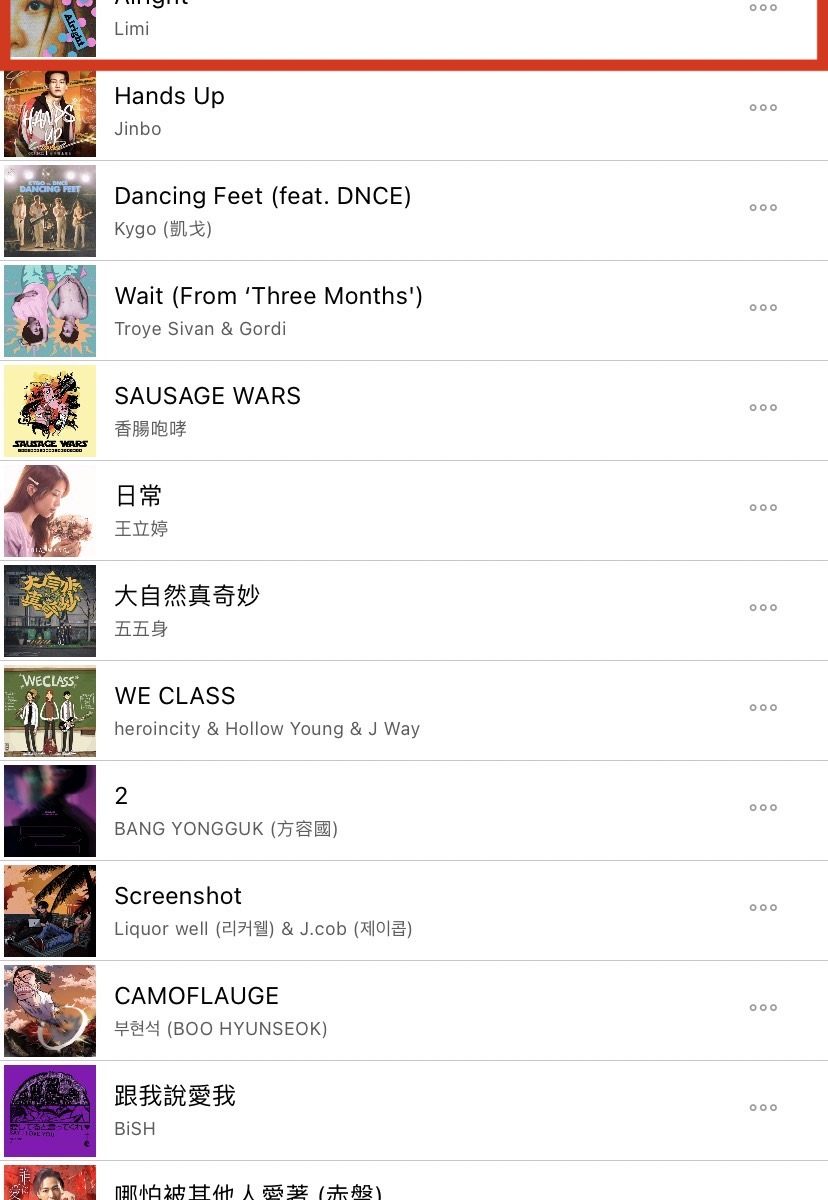Open more options for Screenshot
The width and height of the screenshot is (828, 1200).
tap(763, 908)
